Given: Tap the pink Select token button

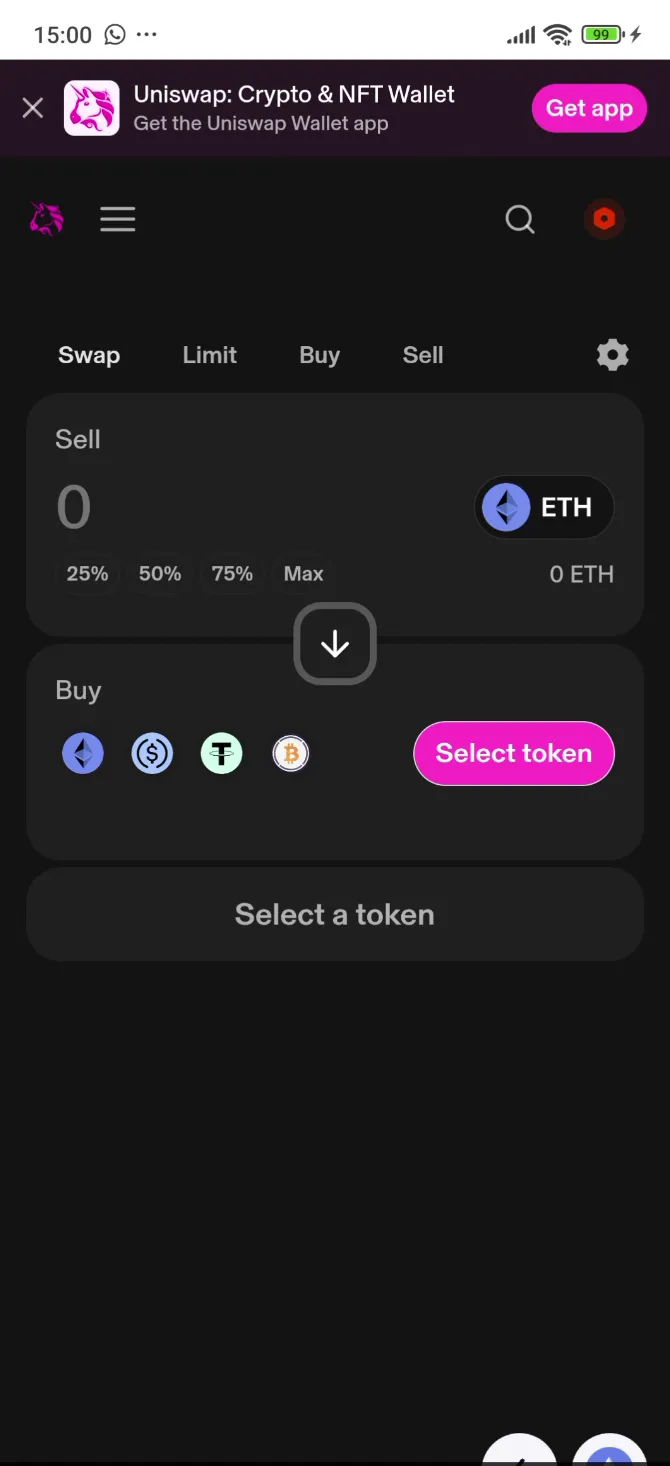Looking at the screenshot, I should click(x=514, y=753).
